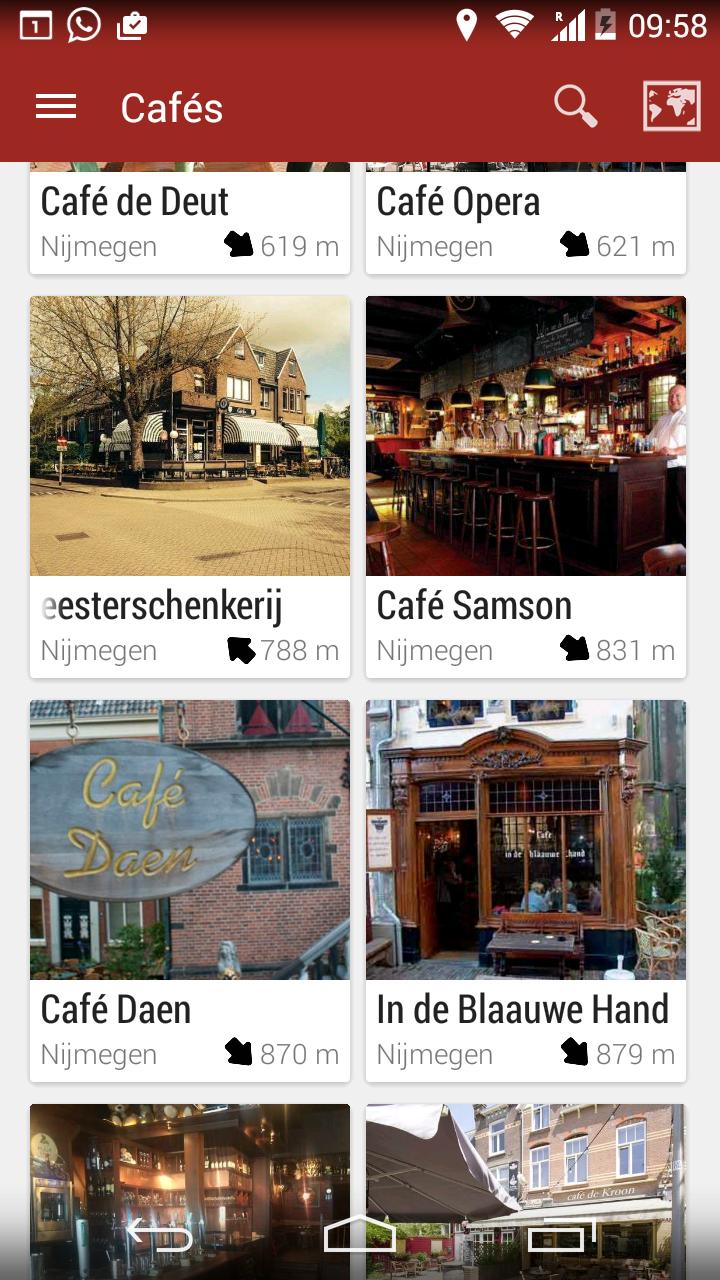Click the distance marker next to Café de Deut

click(238, 244)
